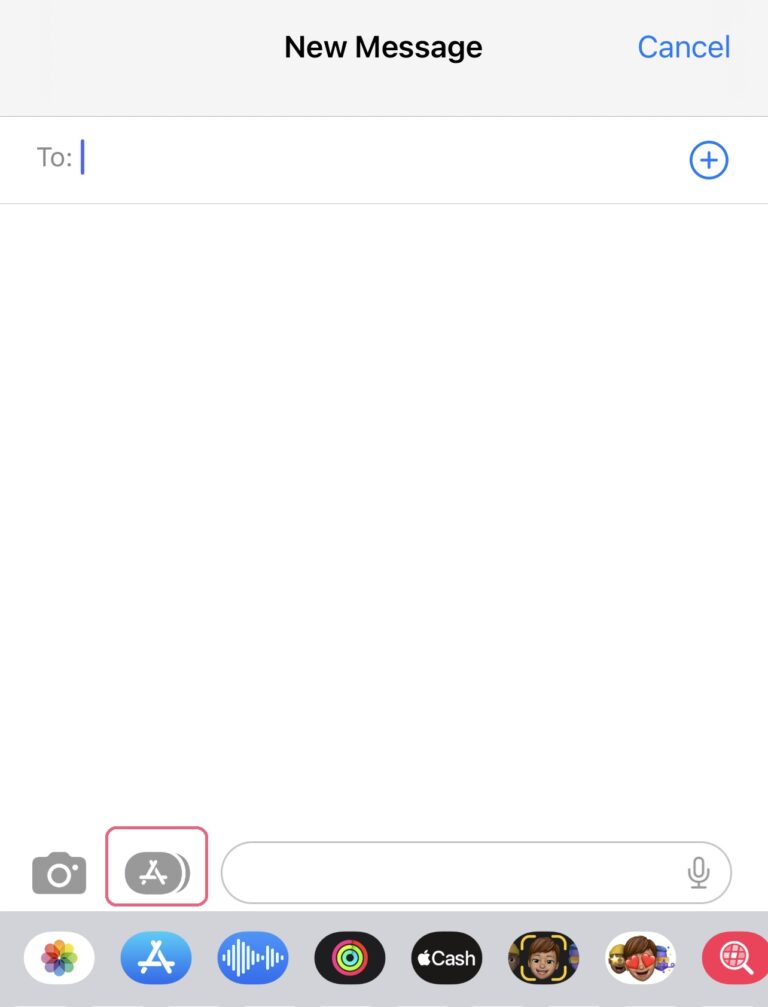768x1007 pixels.
Task: Add a recipient with the plus button
Action: (x=709, y=159)
